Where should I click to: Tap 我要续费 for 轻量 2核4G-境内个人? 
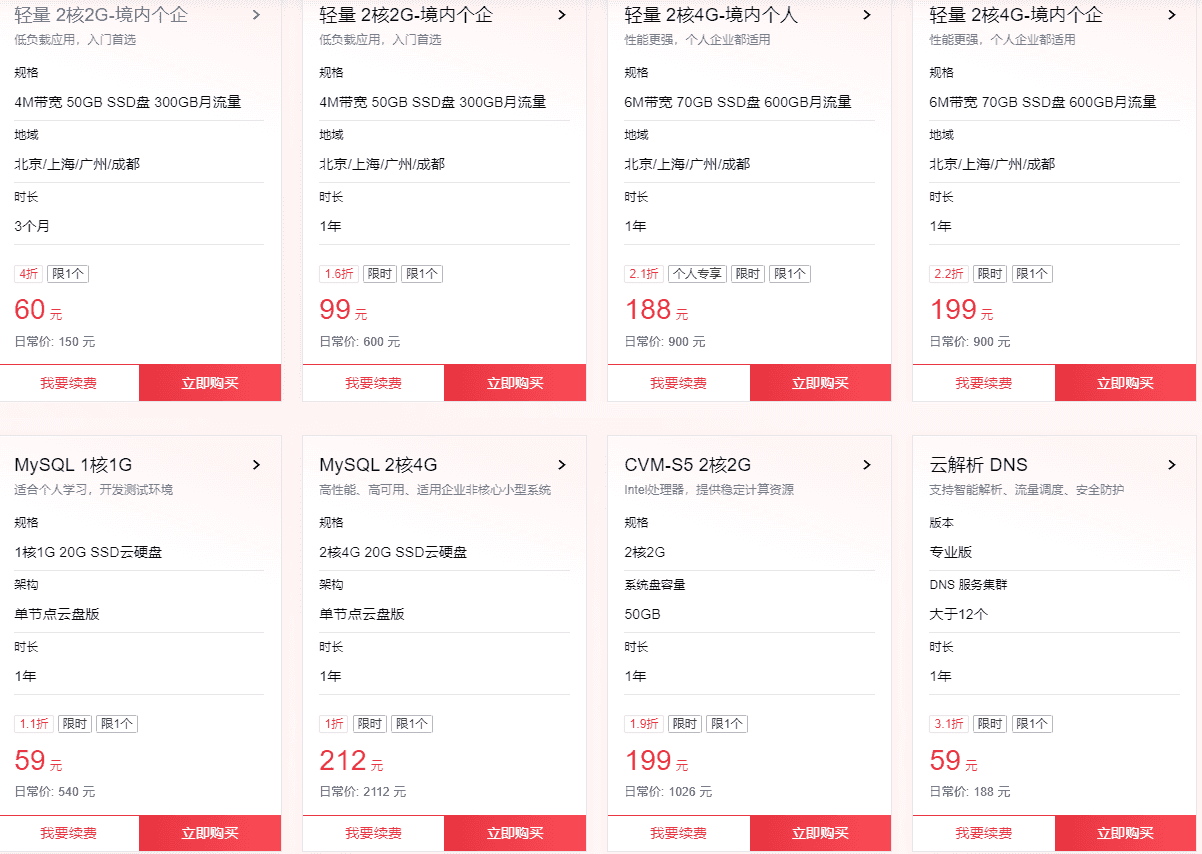679,383
